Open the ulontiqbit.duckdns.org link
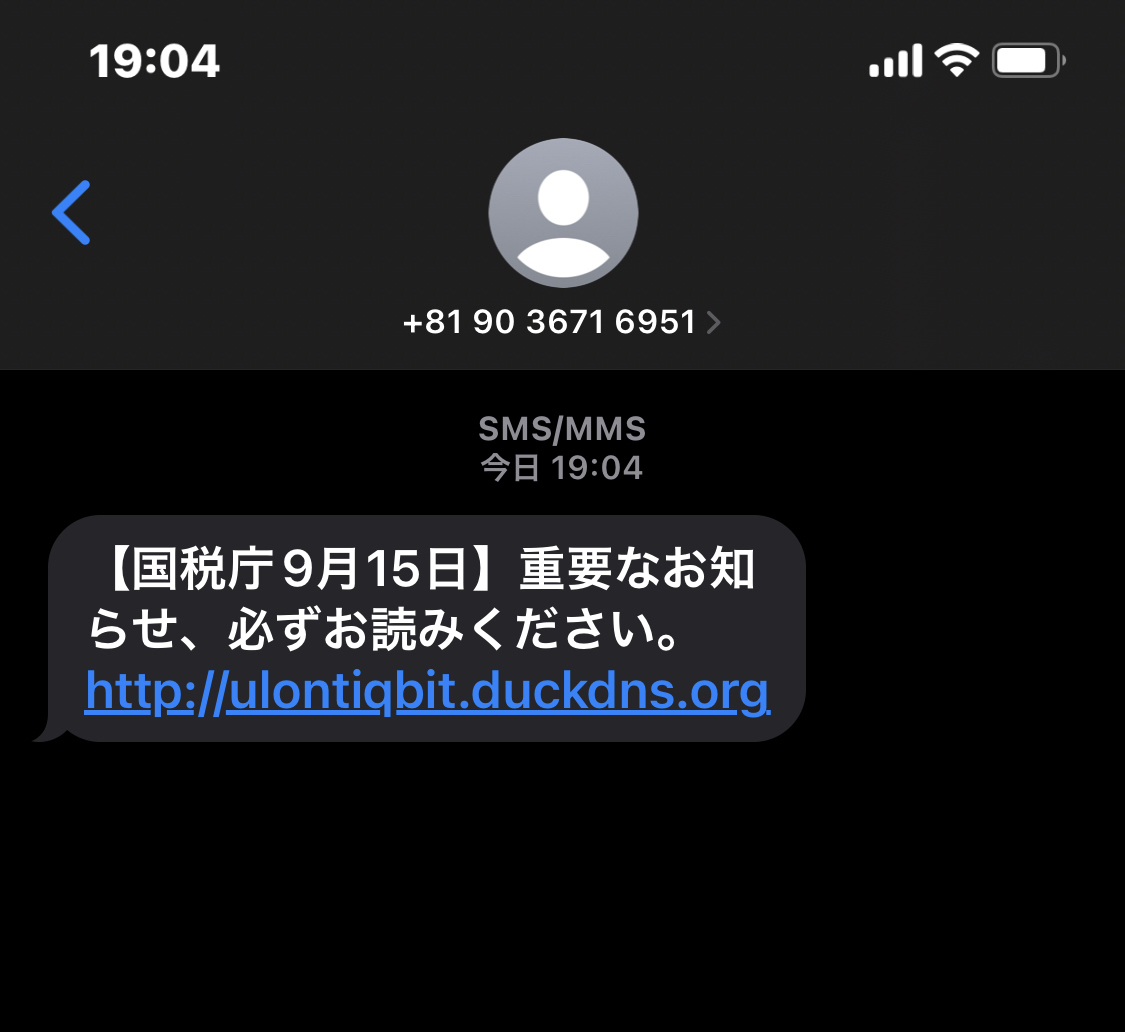 pyautogui.click(x=427, y=691)
